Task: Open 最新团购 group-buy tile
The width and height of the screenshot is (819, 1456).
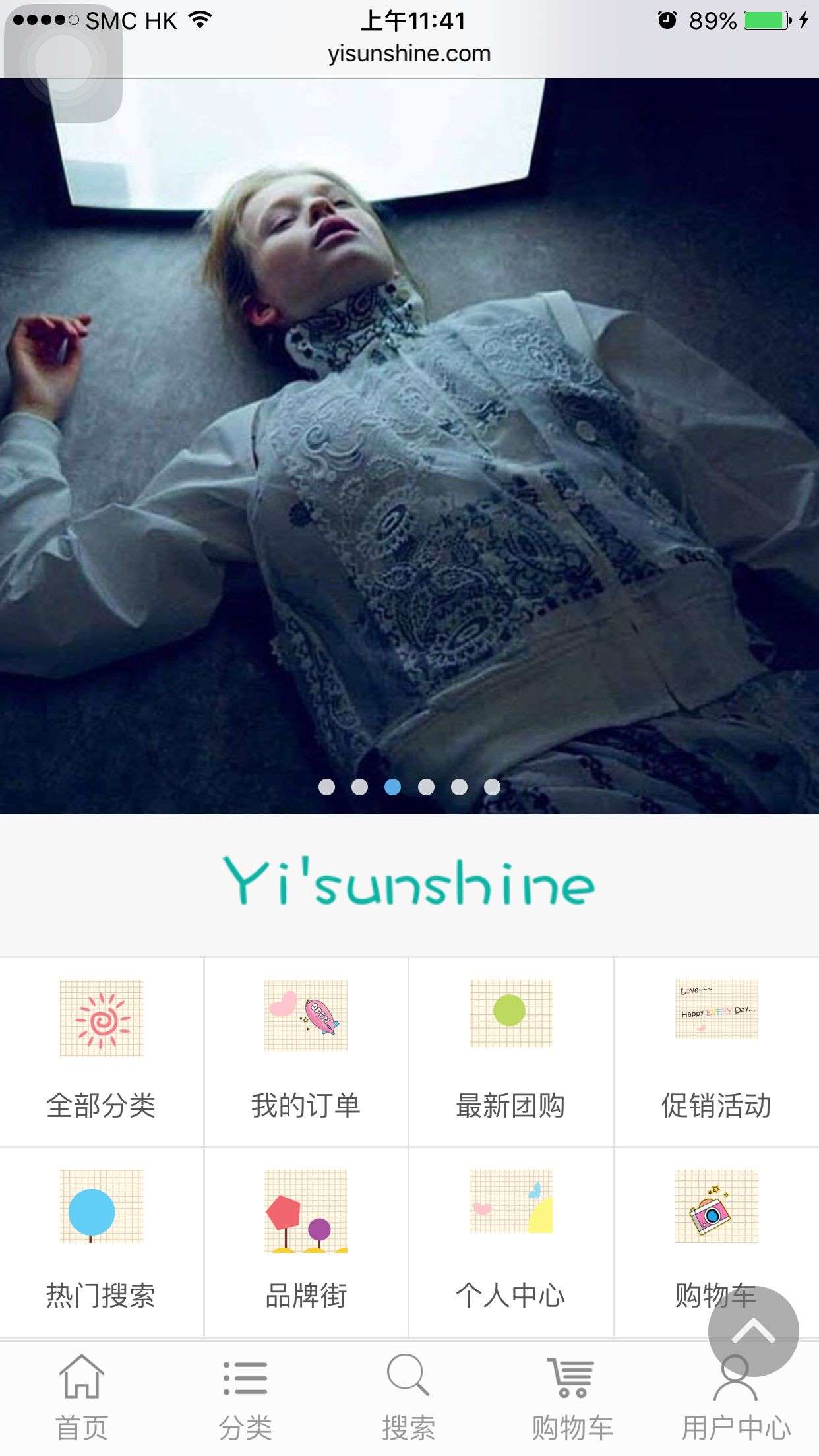Action: pyautogui.click(x=510, y=1051)
